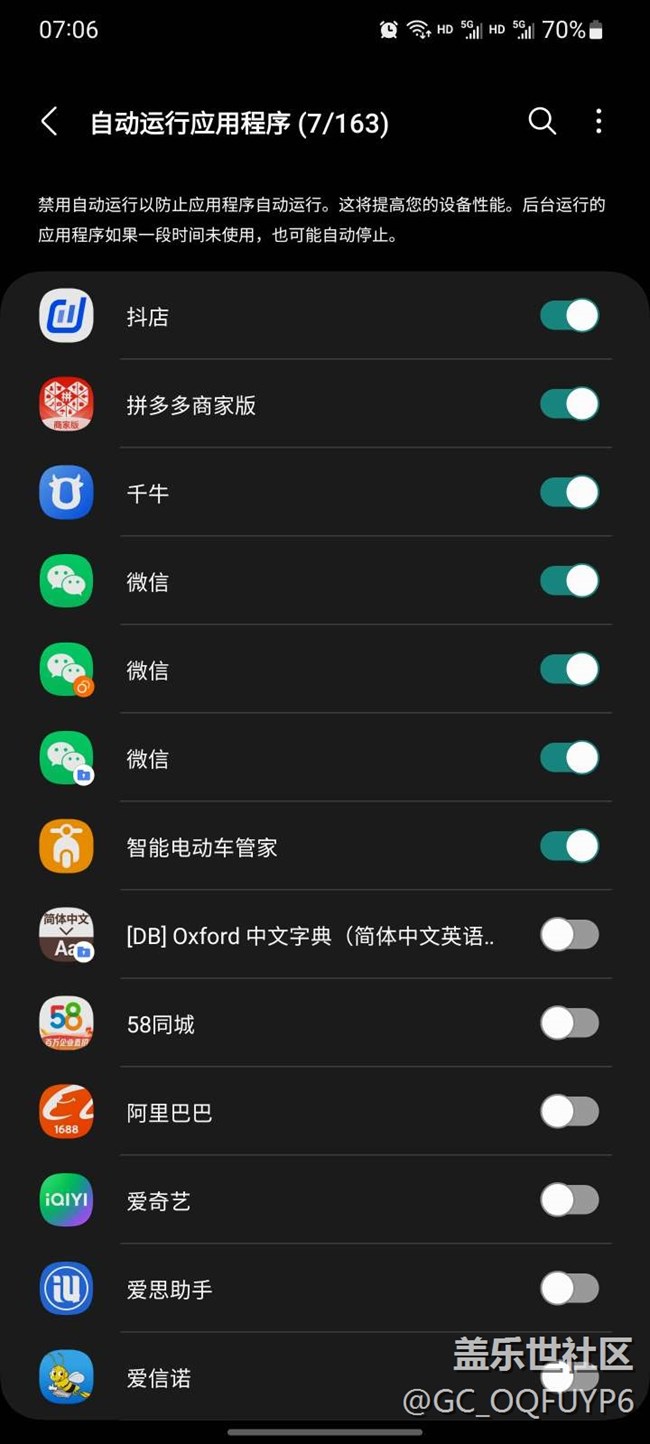The image size is (650, 1444).
Task: Go back from the auto-run apps list
Action: (49, 122)
